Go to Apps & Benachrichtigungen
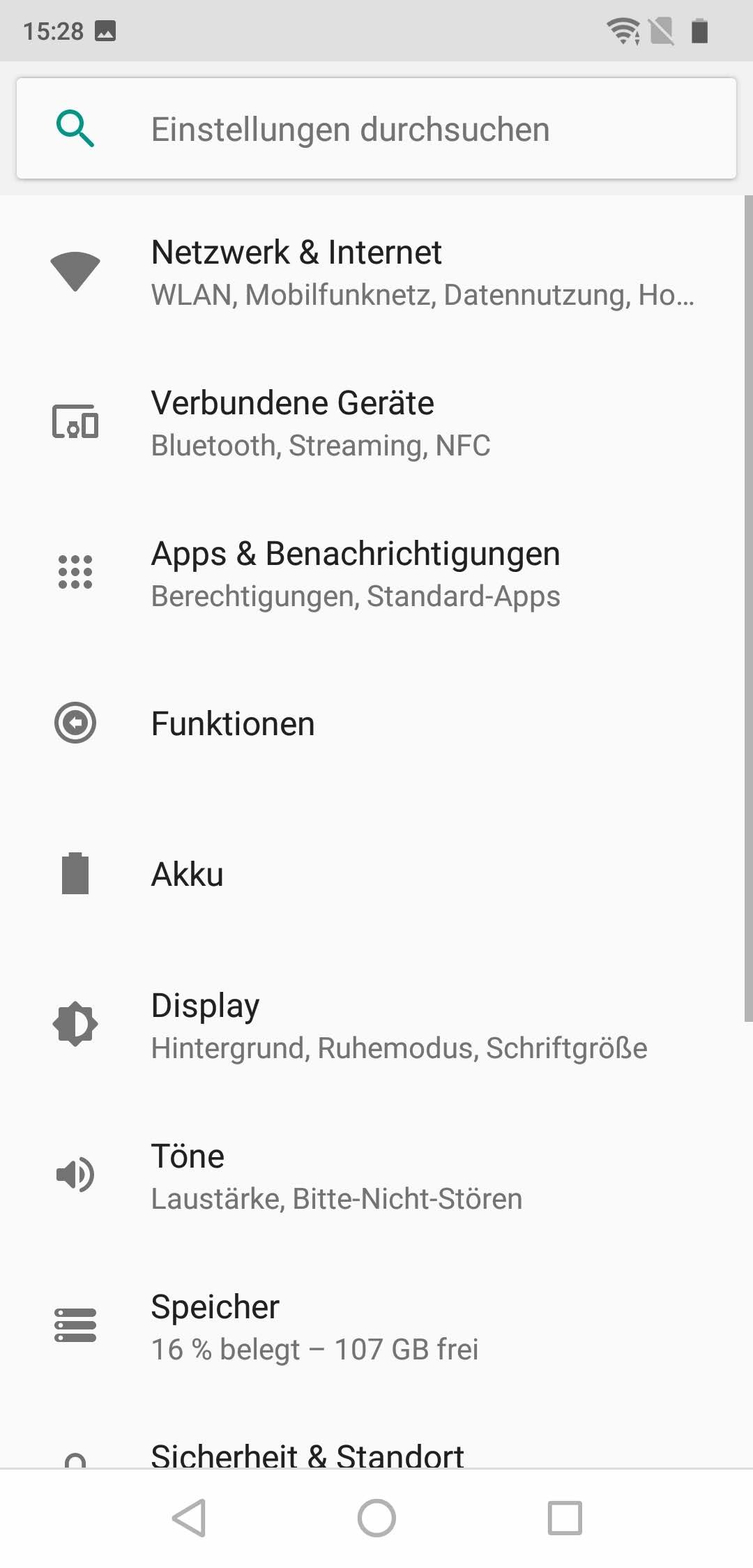 point(376,573)
